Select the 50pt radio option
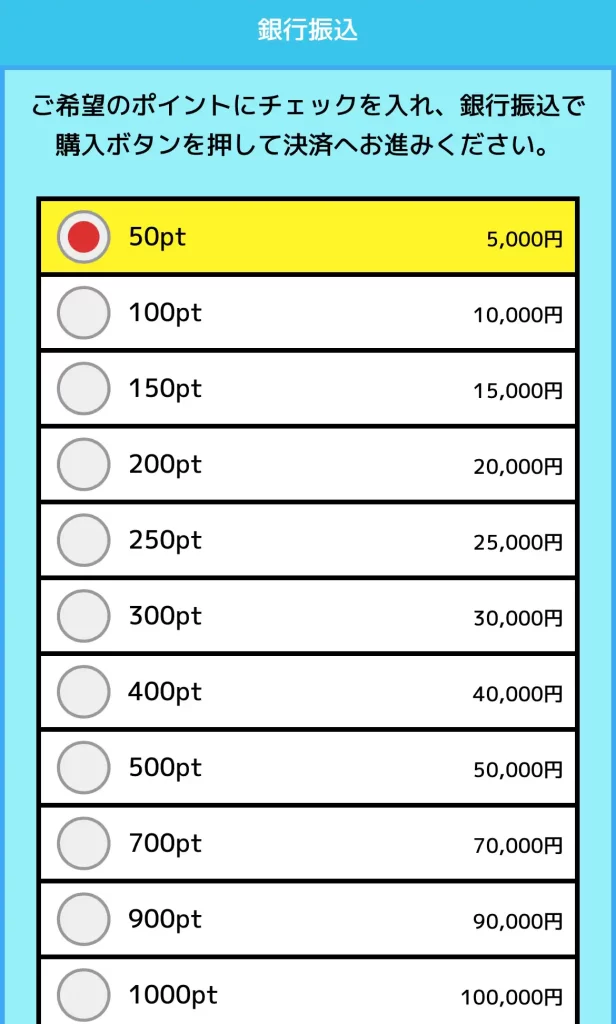This screenshot has width=616, height=1024. 83,237
